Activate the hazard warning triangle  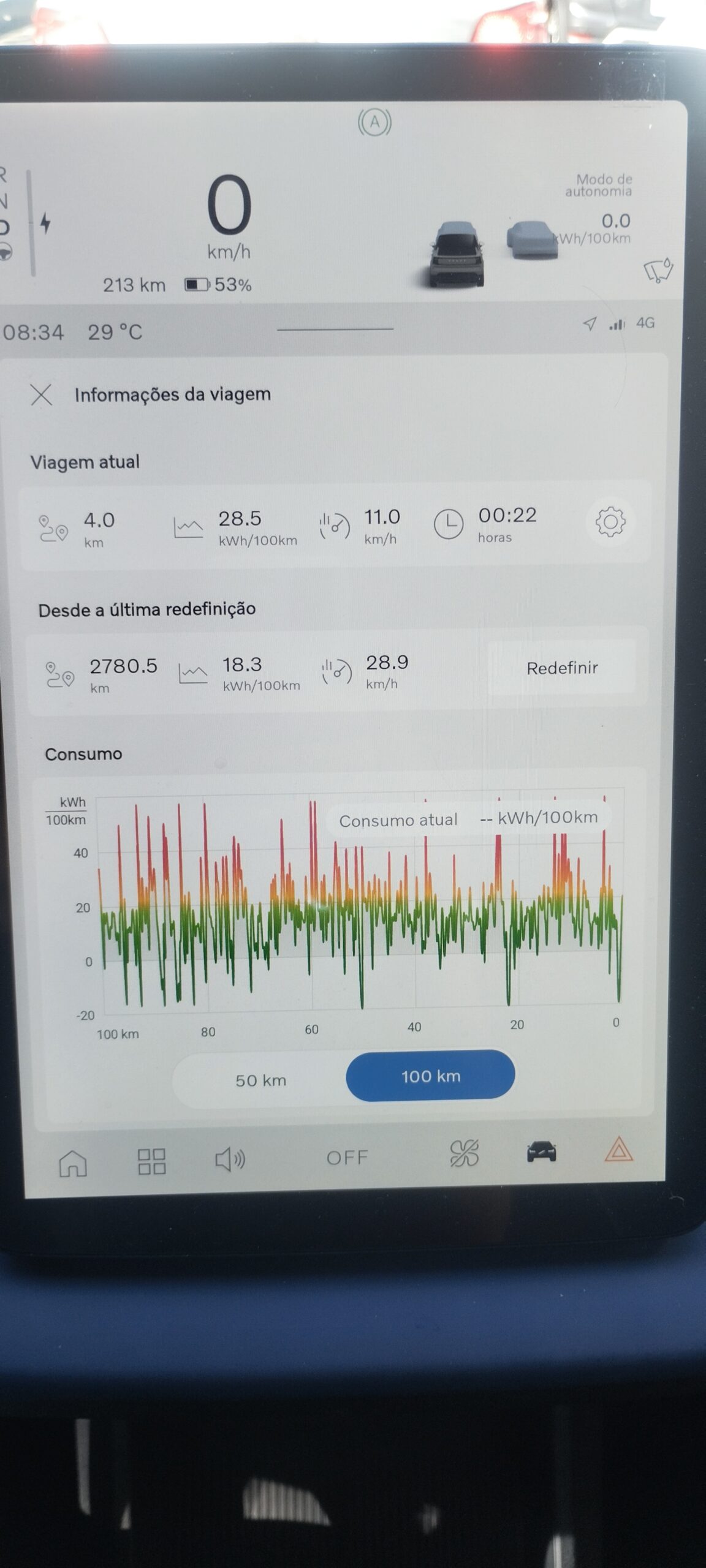click(618, 1150)
